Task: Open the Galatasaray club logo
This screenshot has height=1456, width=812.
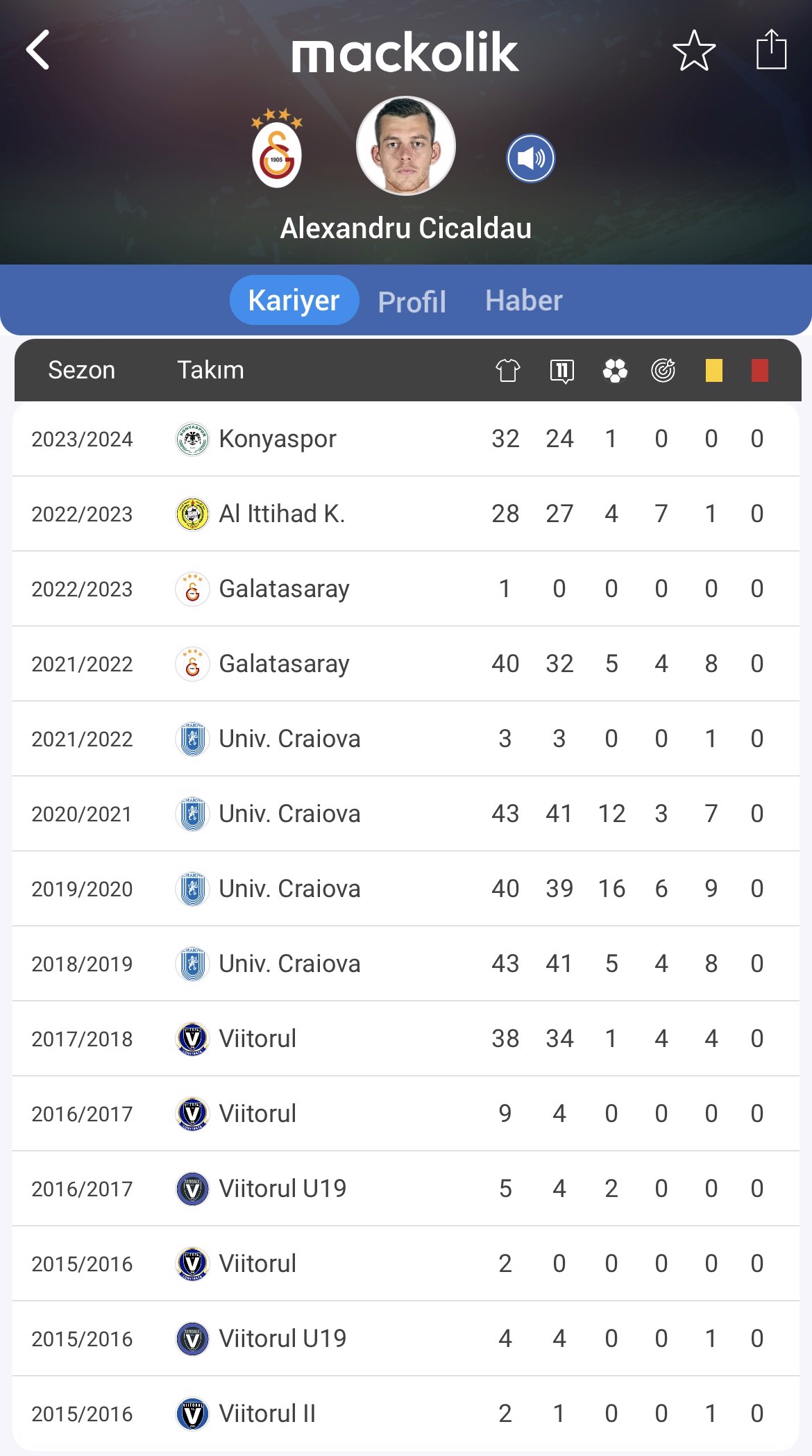Action: pyautogui.click(x=277, y=149)
